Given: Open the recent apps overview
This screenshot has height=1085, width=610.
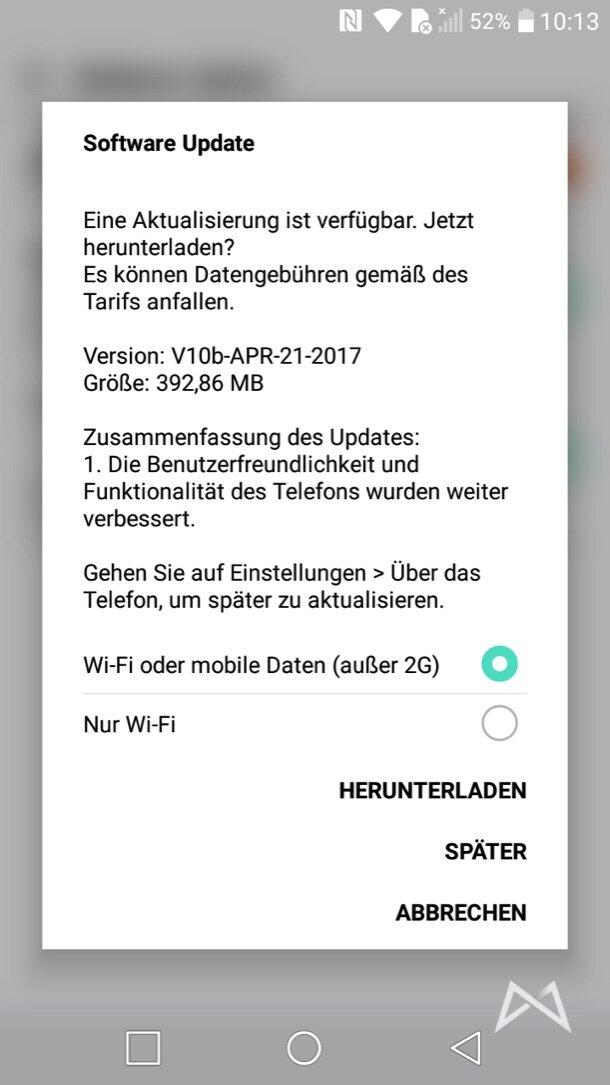Looking at the screenshot, I should coord(143,1047).
